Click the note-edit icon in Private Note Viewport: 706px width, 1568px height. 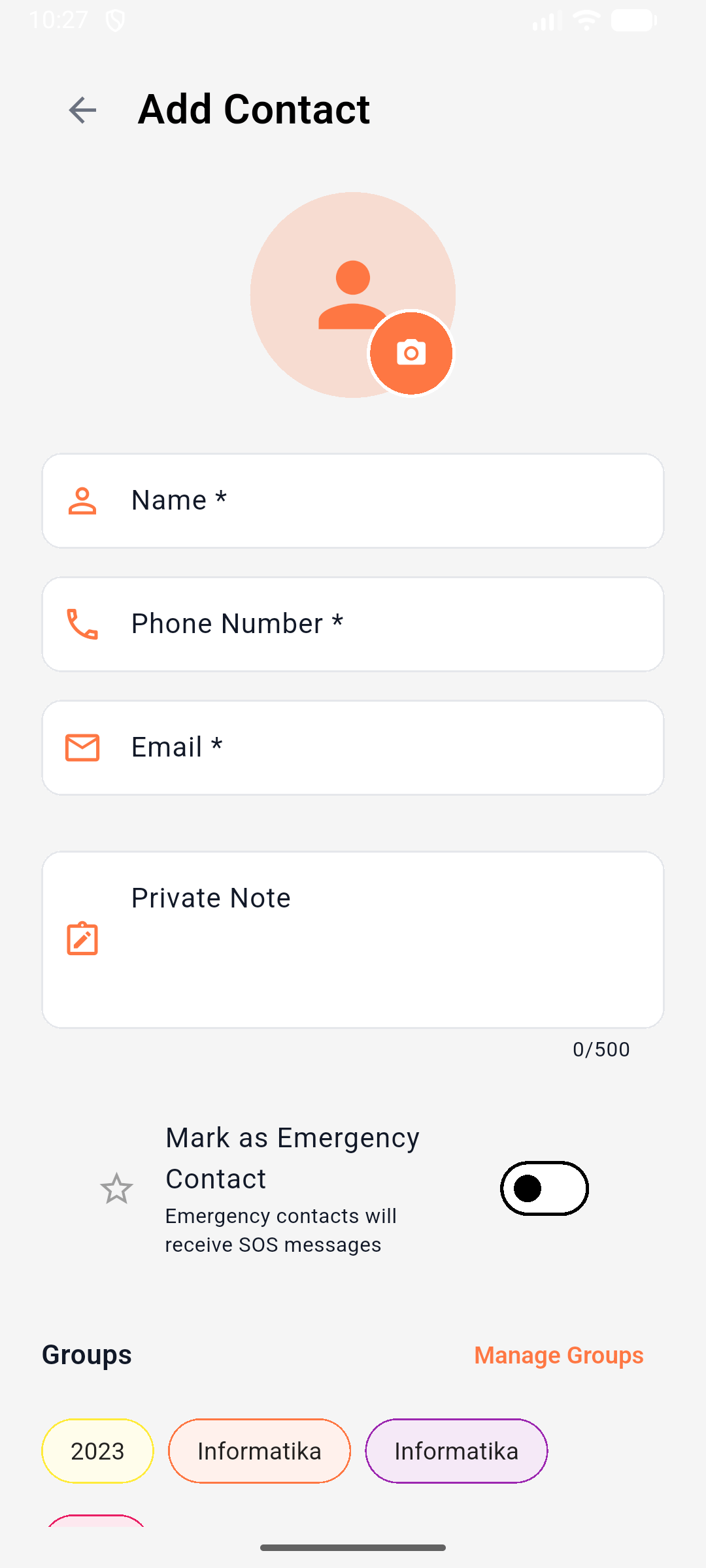pyautogui.click(x=82, y=938)
